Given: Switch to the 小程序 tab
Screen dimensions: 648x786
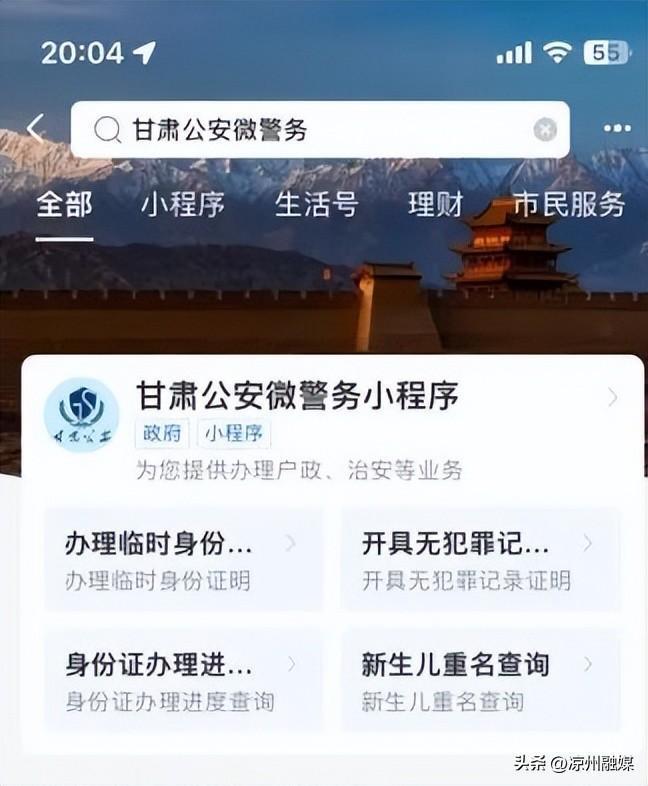Looking at the screenshot, I should coord(182,204).
